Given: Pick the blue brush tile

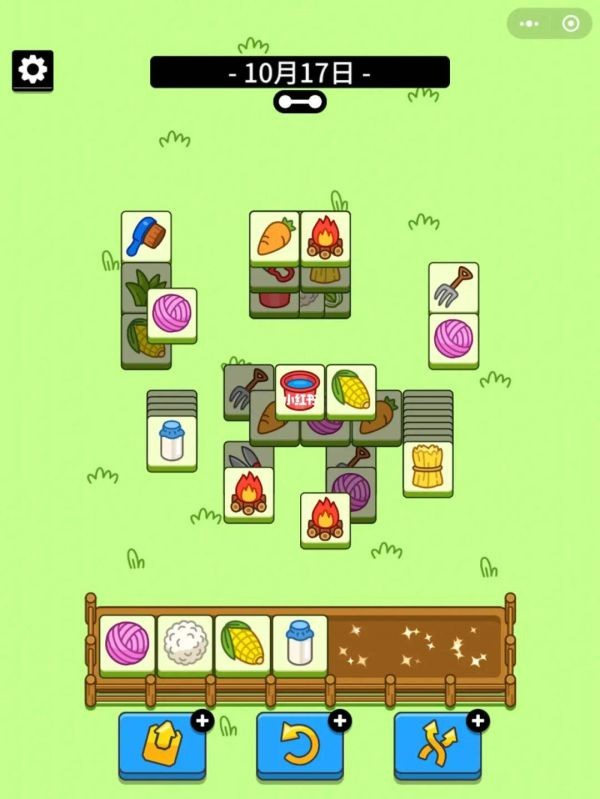Looking at the screenshot, I should click(x=146, y=236).
